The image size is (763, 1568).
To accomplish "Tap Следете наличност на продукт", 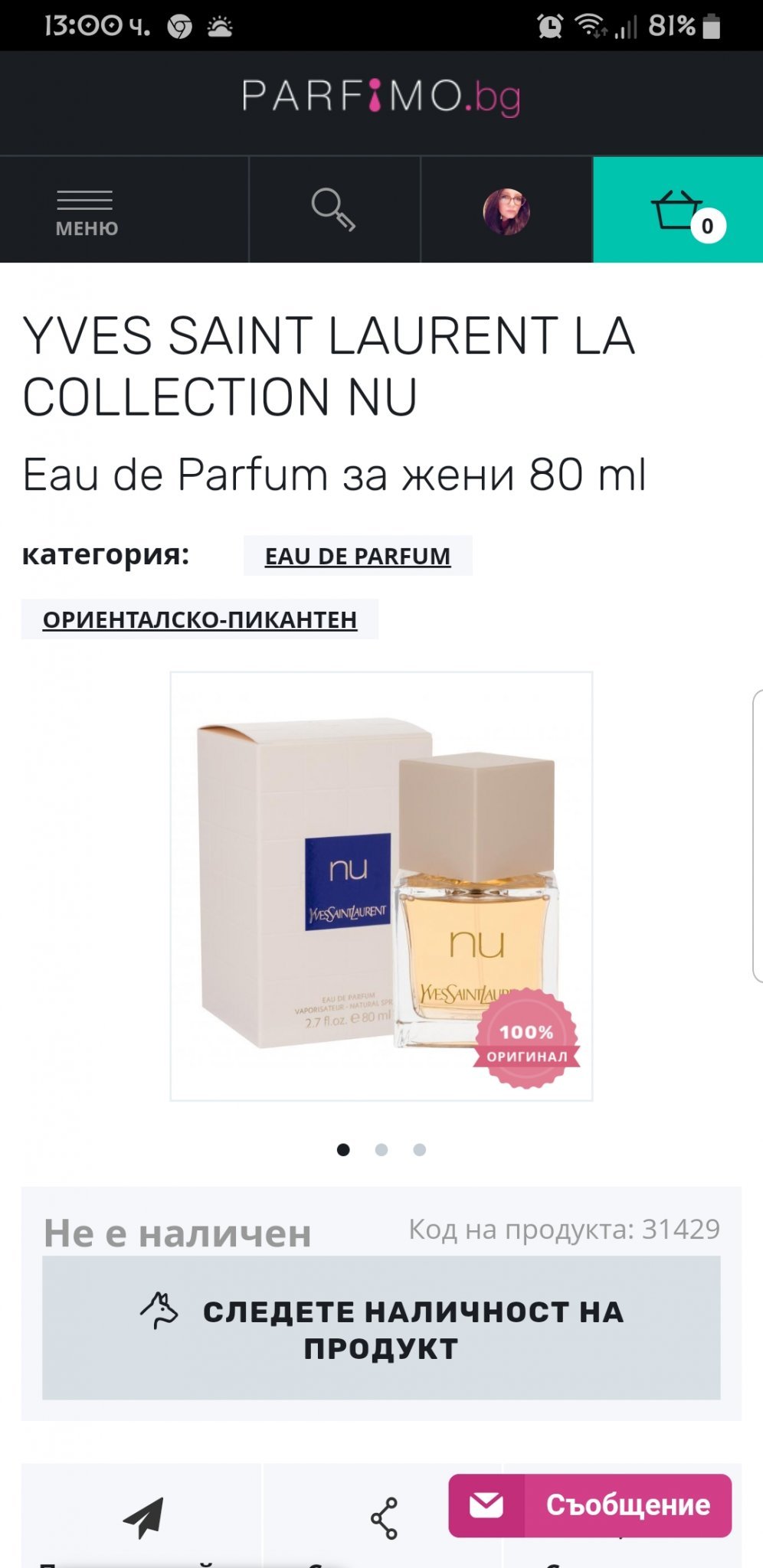I will pos(381,1328).
